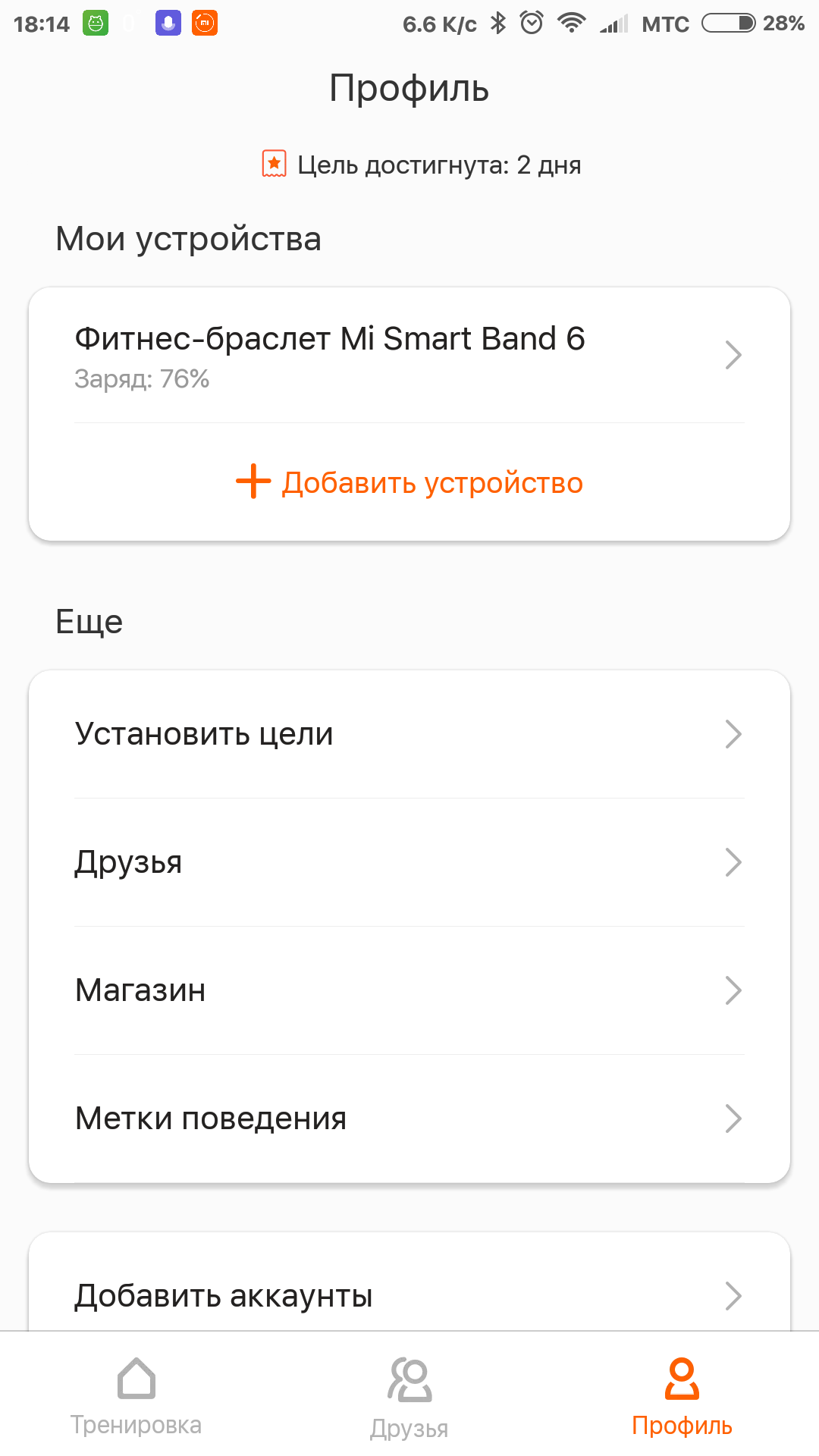Image resolution: width=819 pixels, height=1456 pixels.
Task: Open Метки поведения row
Action: (x=409, y=1119)
